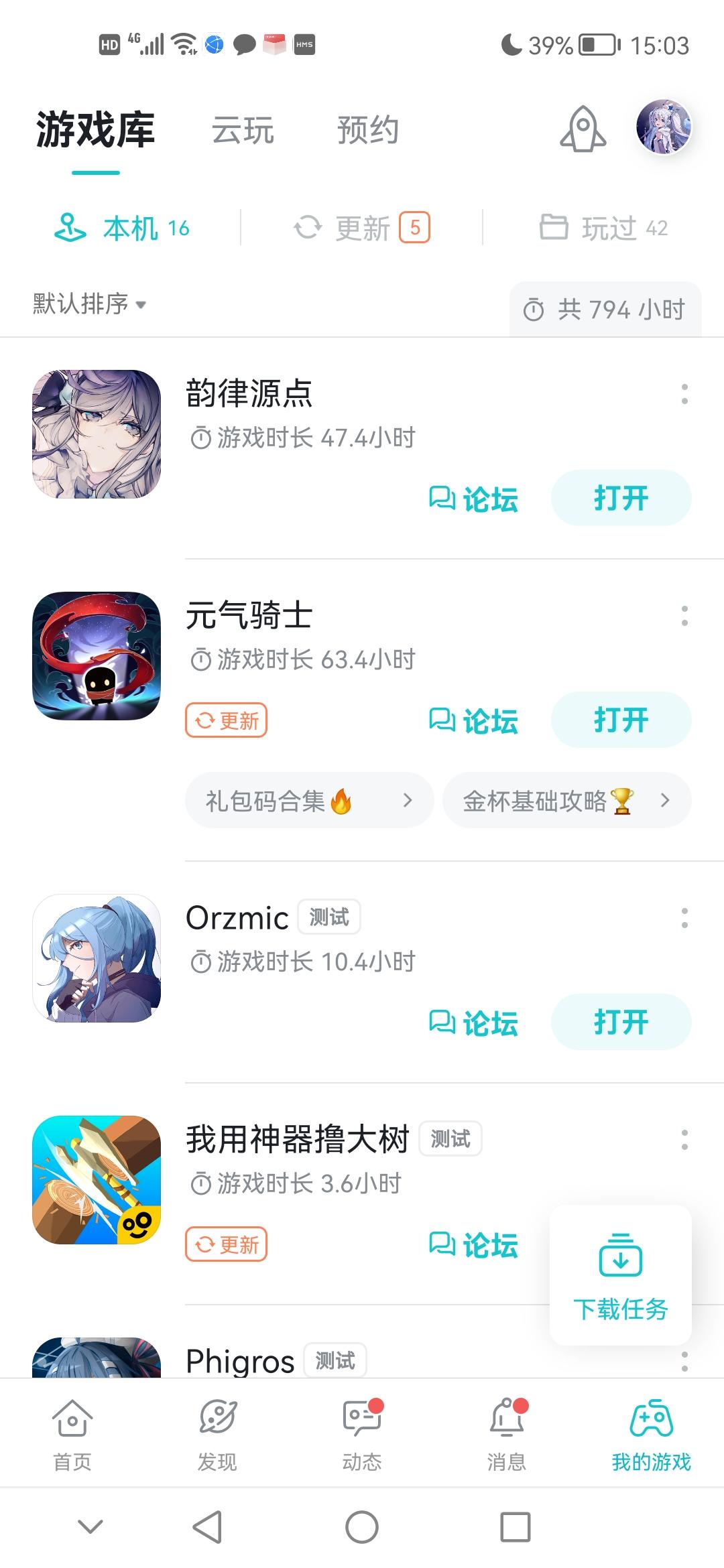Switch to the 预约 tab
This screenshot has width=724, height=1568.
(368, 130)
